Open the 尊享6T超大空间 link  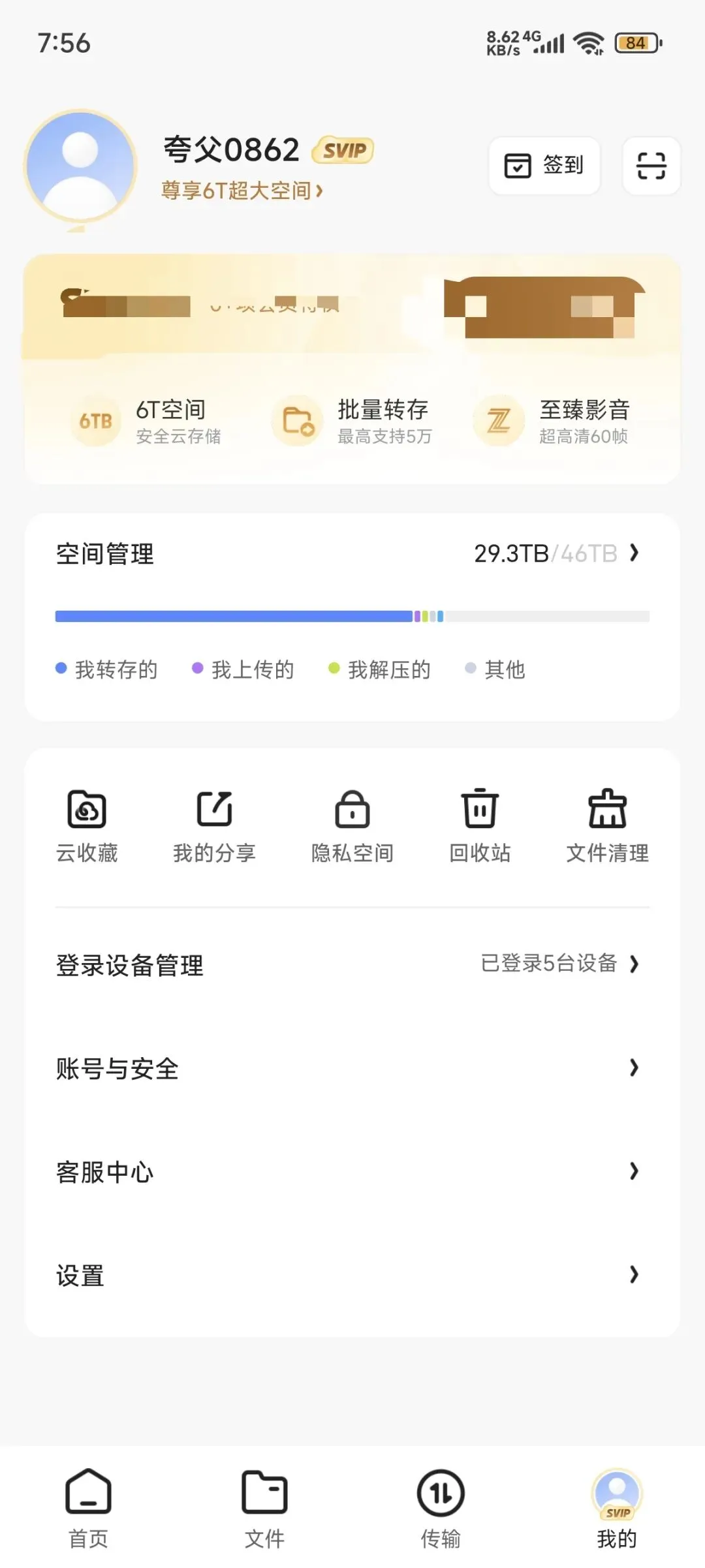(x=242, y=191)
